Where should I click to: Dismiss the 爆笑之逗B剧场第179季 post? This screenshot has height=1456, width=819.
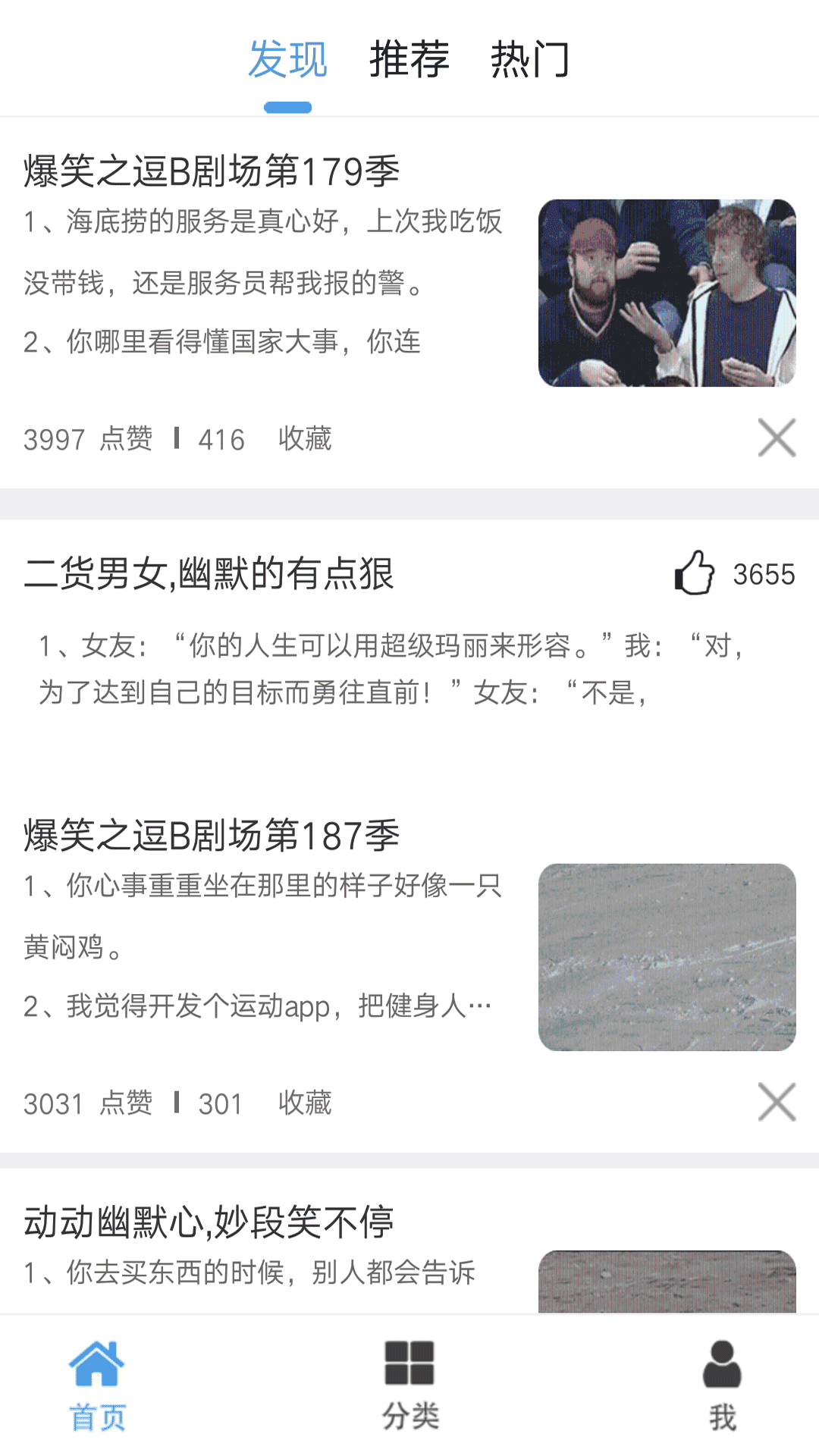[x=777, y=438]
